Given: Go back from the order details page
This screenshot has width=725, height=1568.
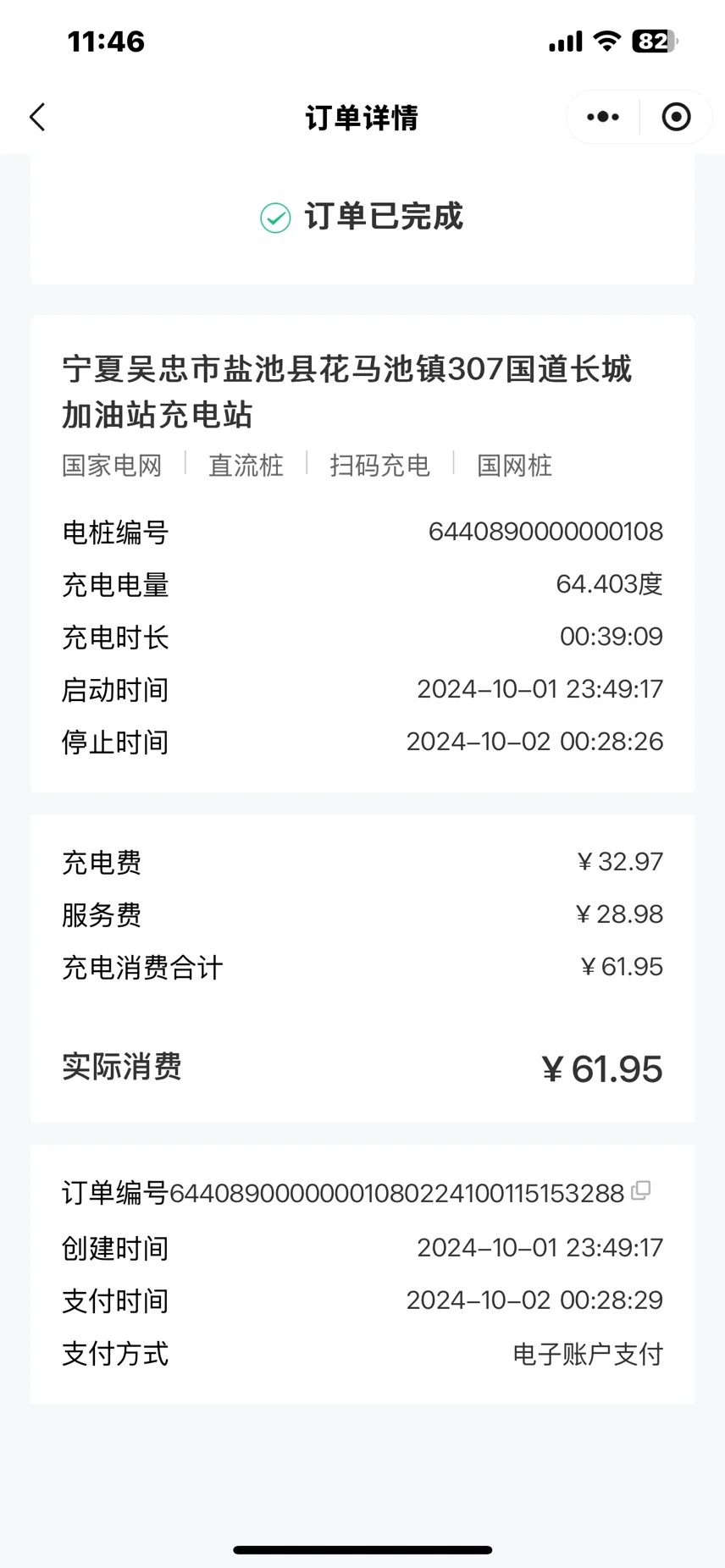Looking at the screenshot, I should point(37,117).
